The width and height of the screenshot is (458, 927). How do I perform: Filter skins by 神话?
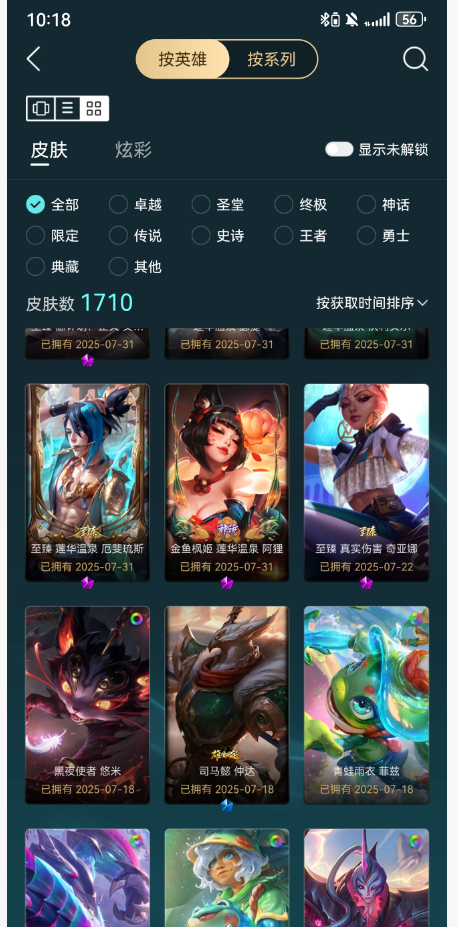pos(384,205)
